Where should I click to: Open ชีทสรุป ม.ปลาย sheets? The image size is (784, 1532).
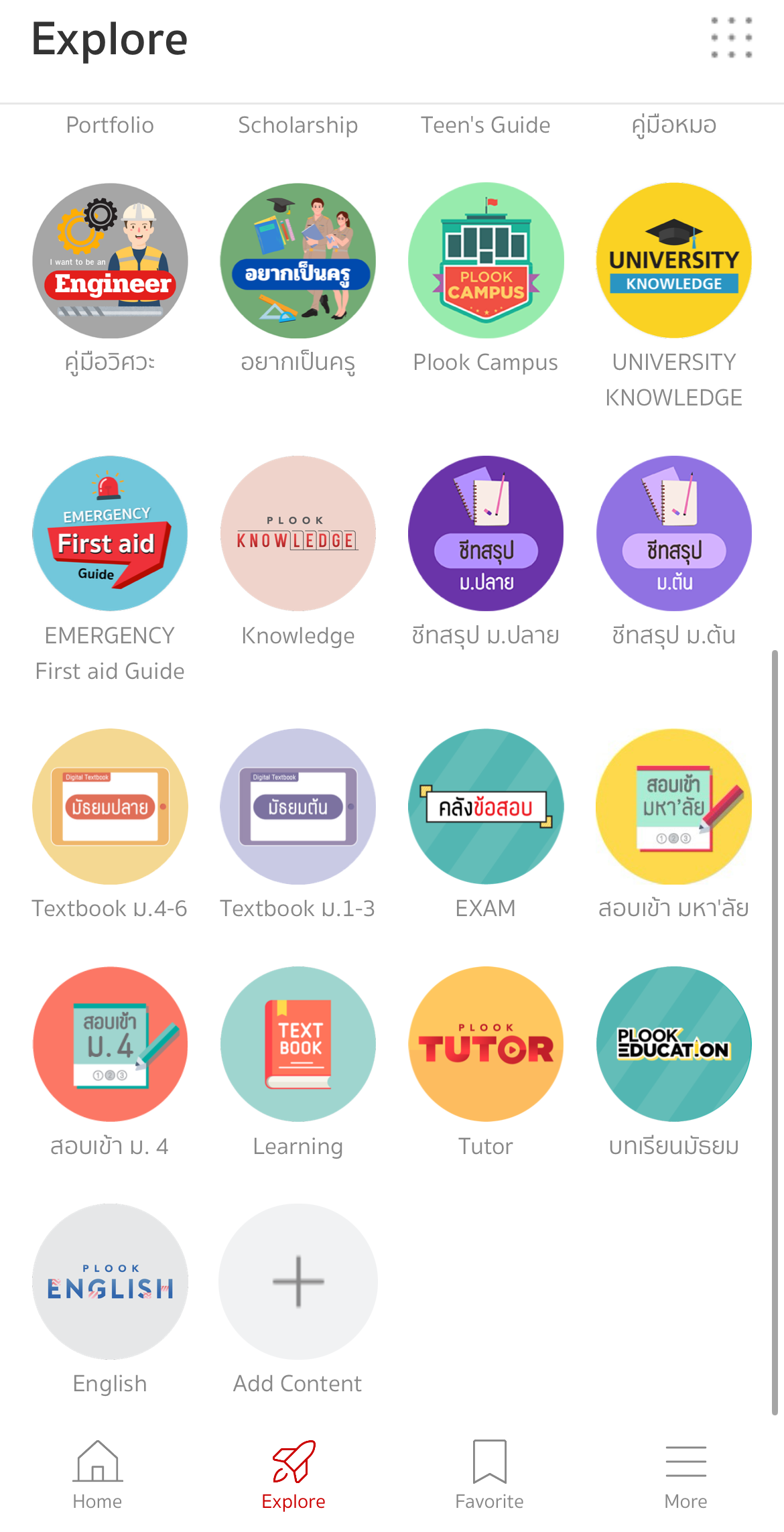tap(486, 533)
